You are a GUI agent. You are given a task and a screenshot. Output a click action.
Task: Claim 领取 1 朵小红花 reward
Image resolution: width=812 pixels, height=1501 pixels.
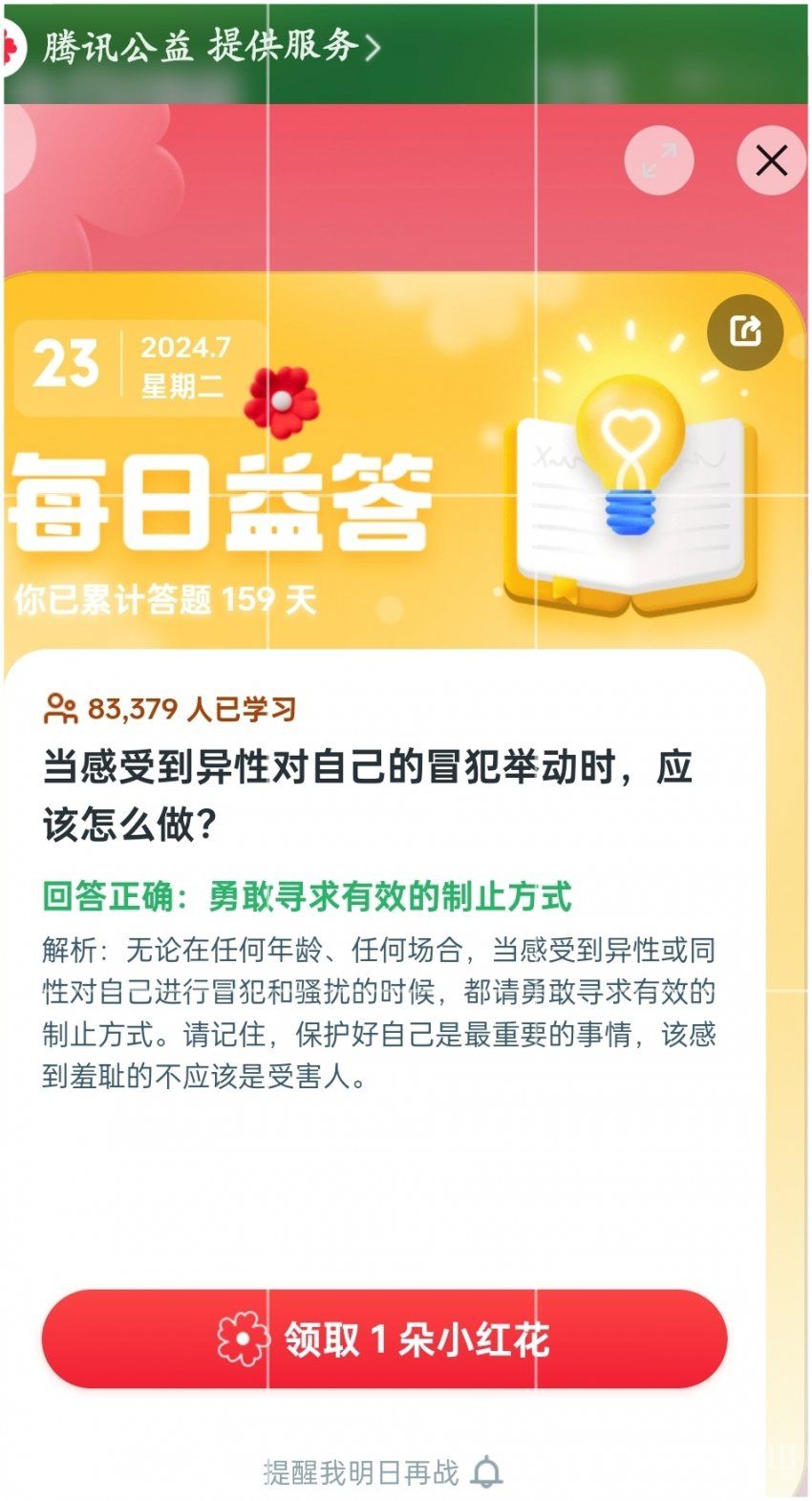point(384,1339)
